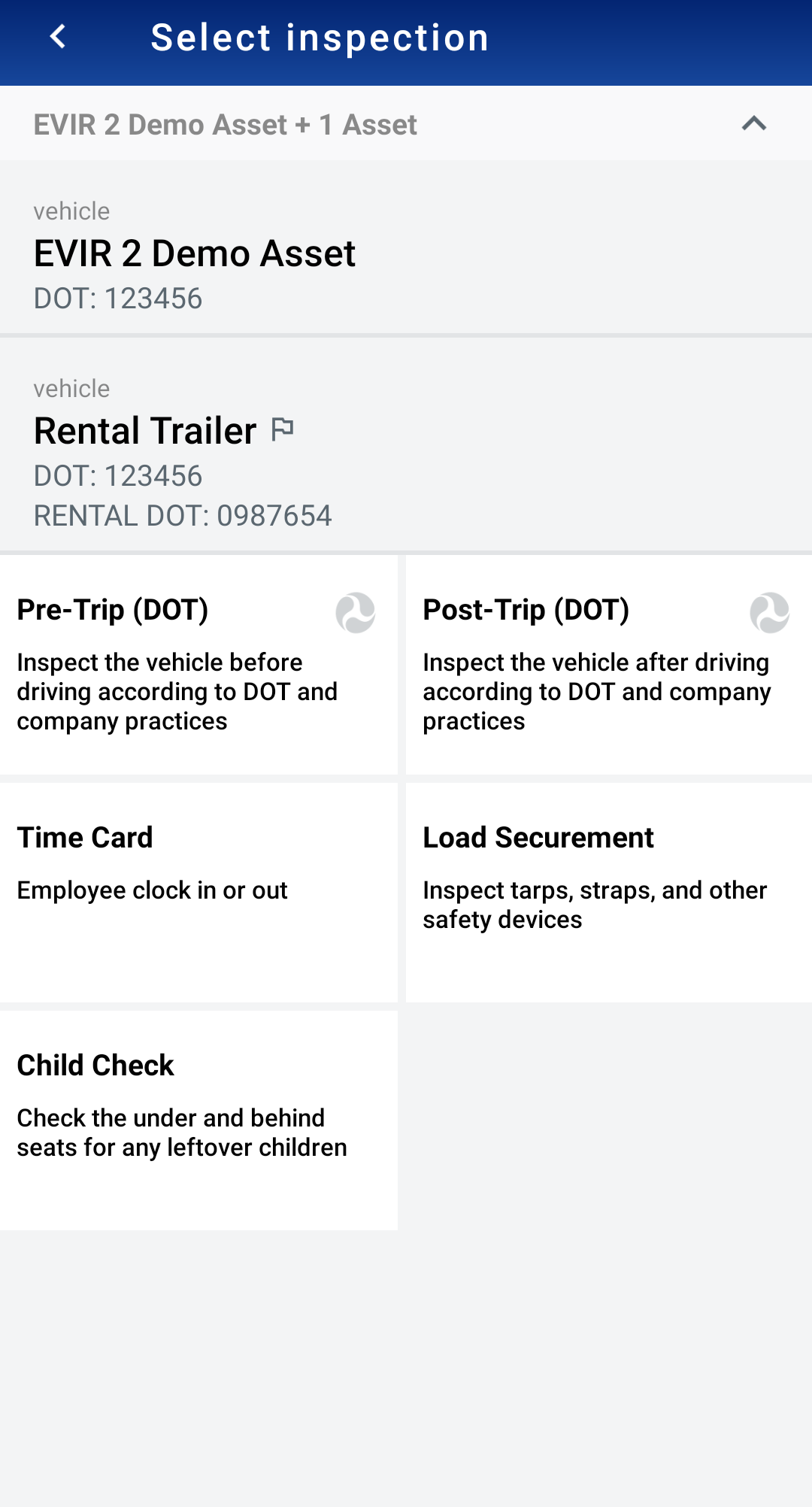Click the Select inspection title
Image resolution: width=812 pixels, height=1507 pixels.
point(320,35)
